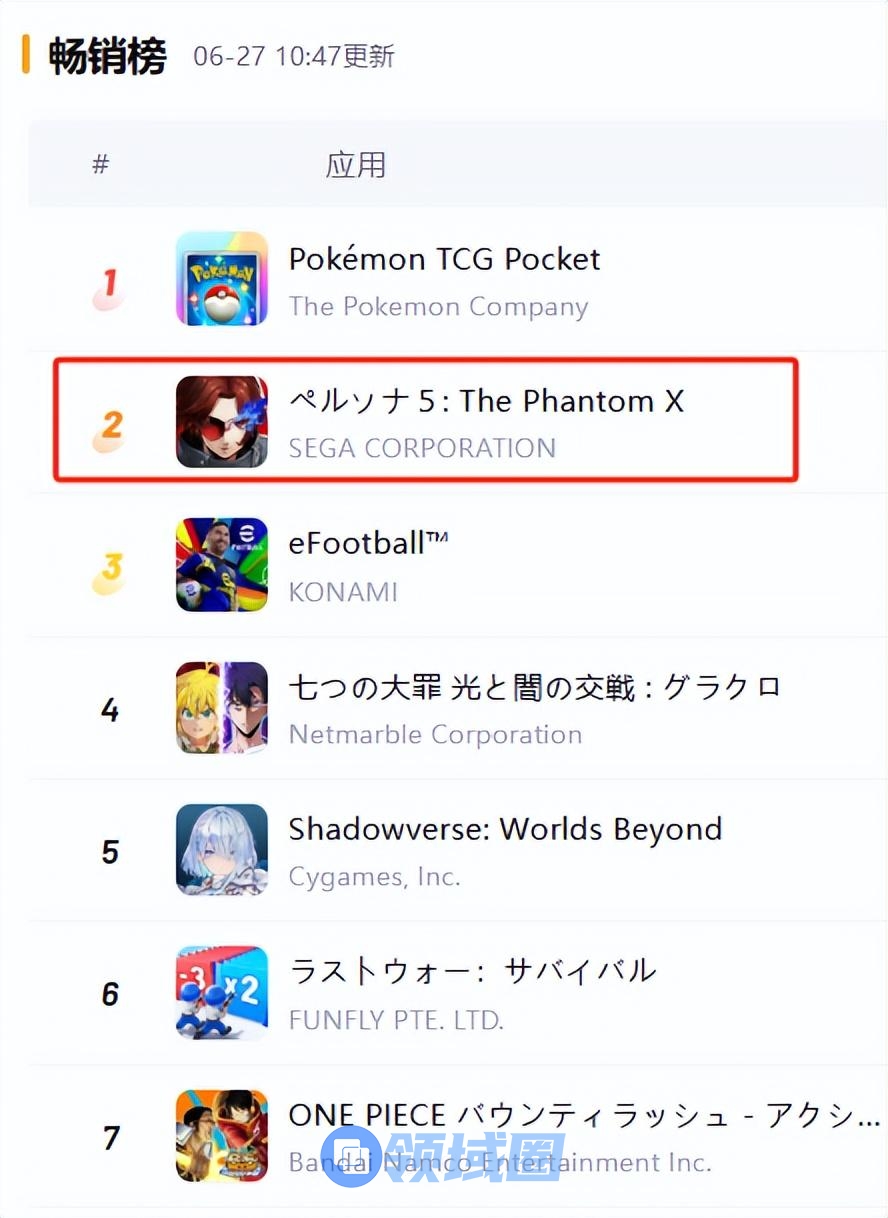The height and width of the screenshot is (1218, 888).
Task: Open the Pokémon TCG Pocket entry
Action: click(x=444, y=260)
